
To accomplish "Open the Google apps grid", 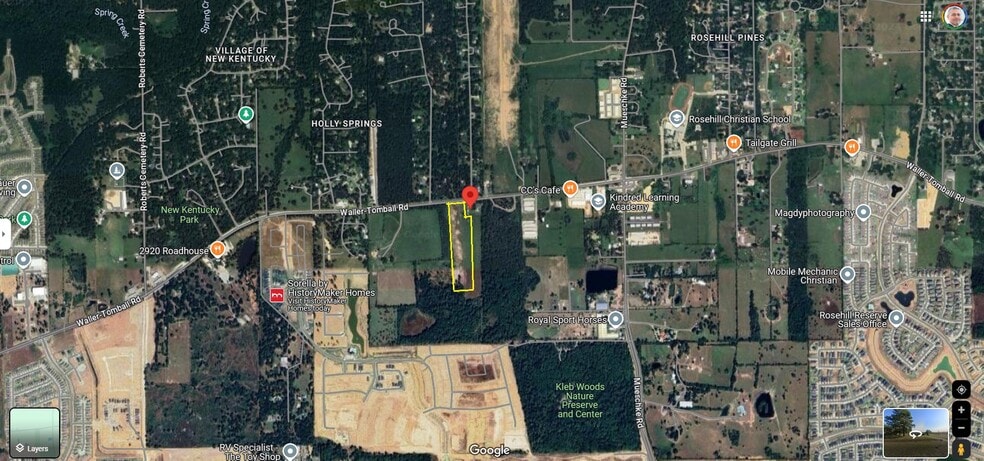I will click(927, 16).
